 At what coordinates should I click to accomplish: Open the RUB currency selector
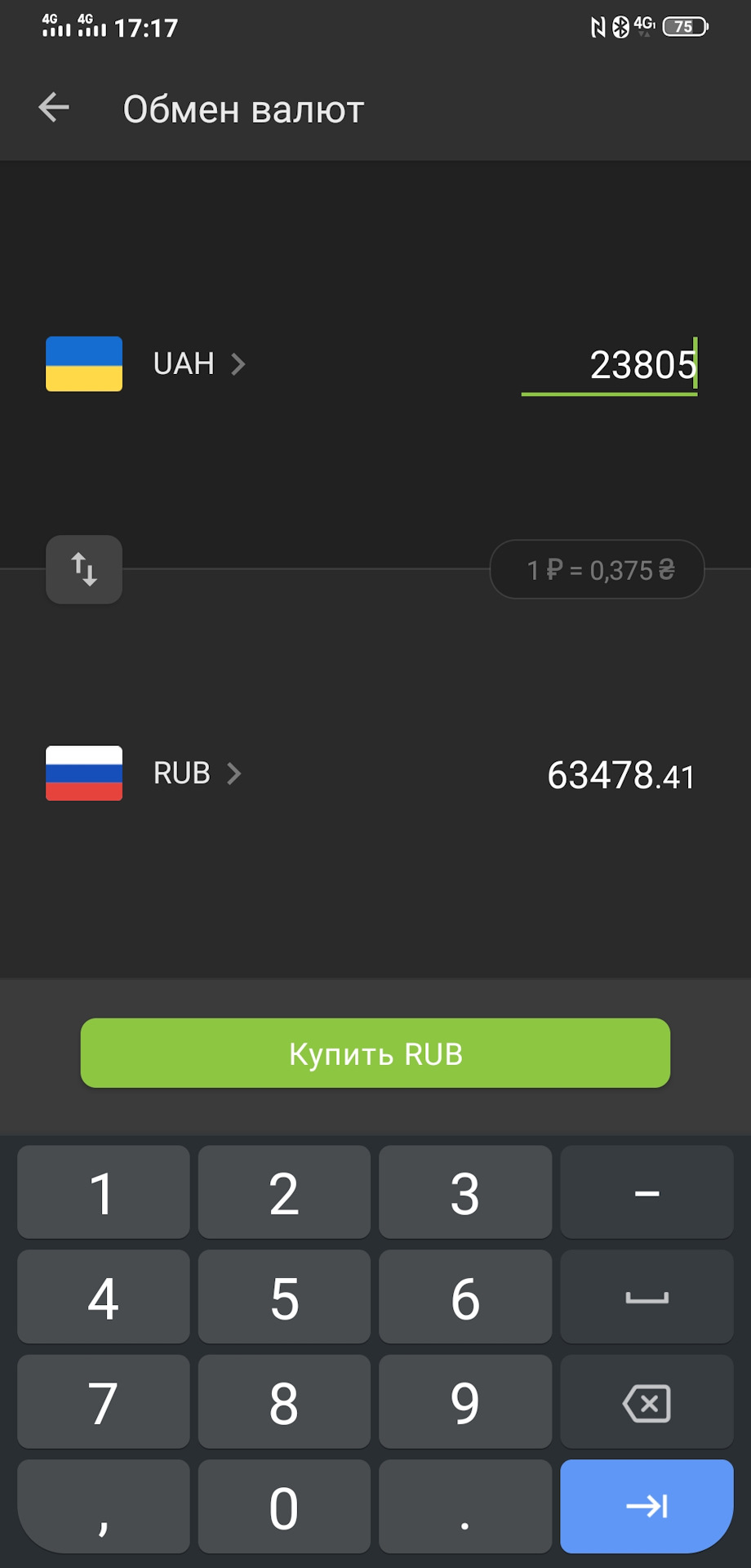tap(196, 773)
